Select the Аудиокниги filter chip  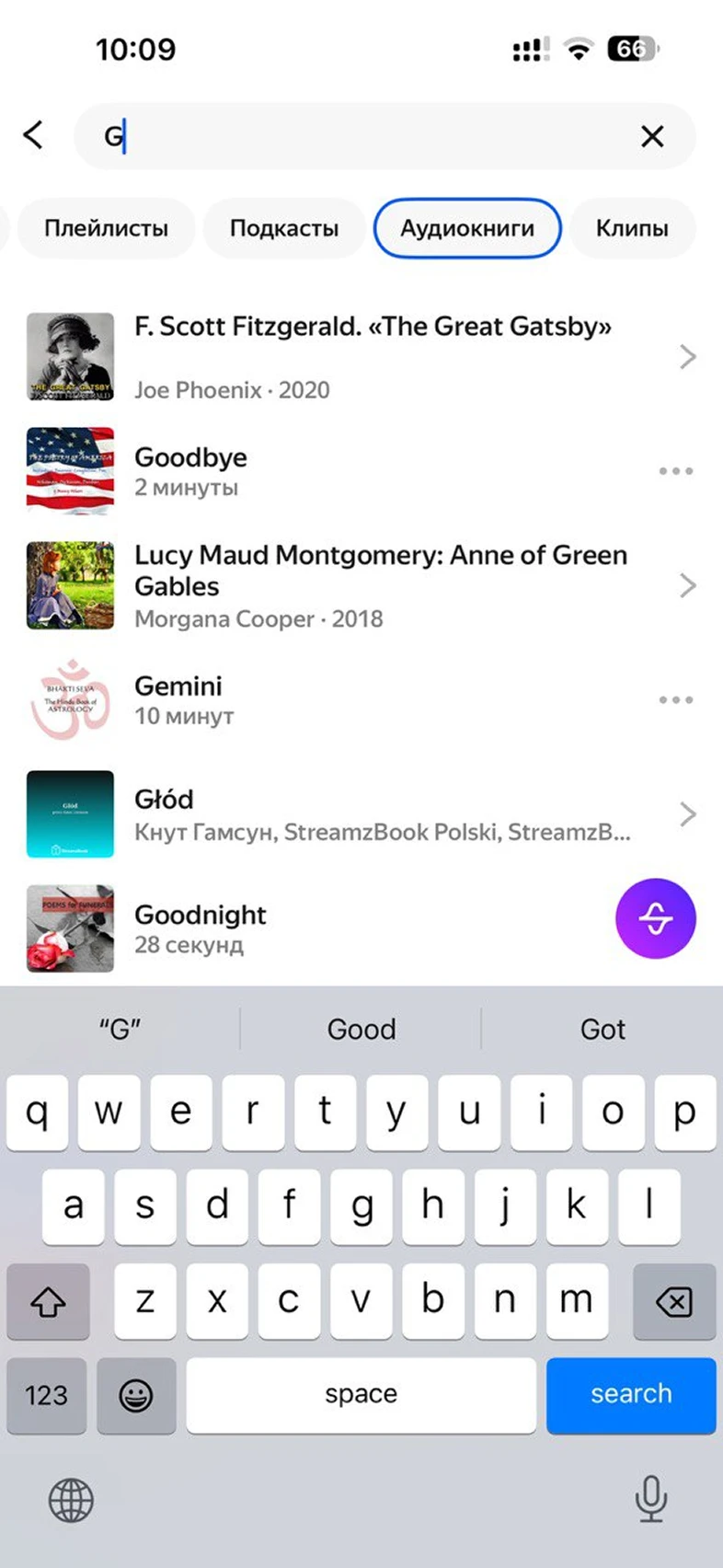pyautogui.click(x=467, y=228)
